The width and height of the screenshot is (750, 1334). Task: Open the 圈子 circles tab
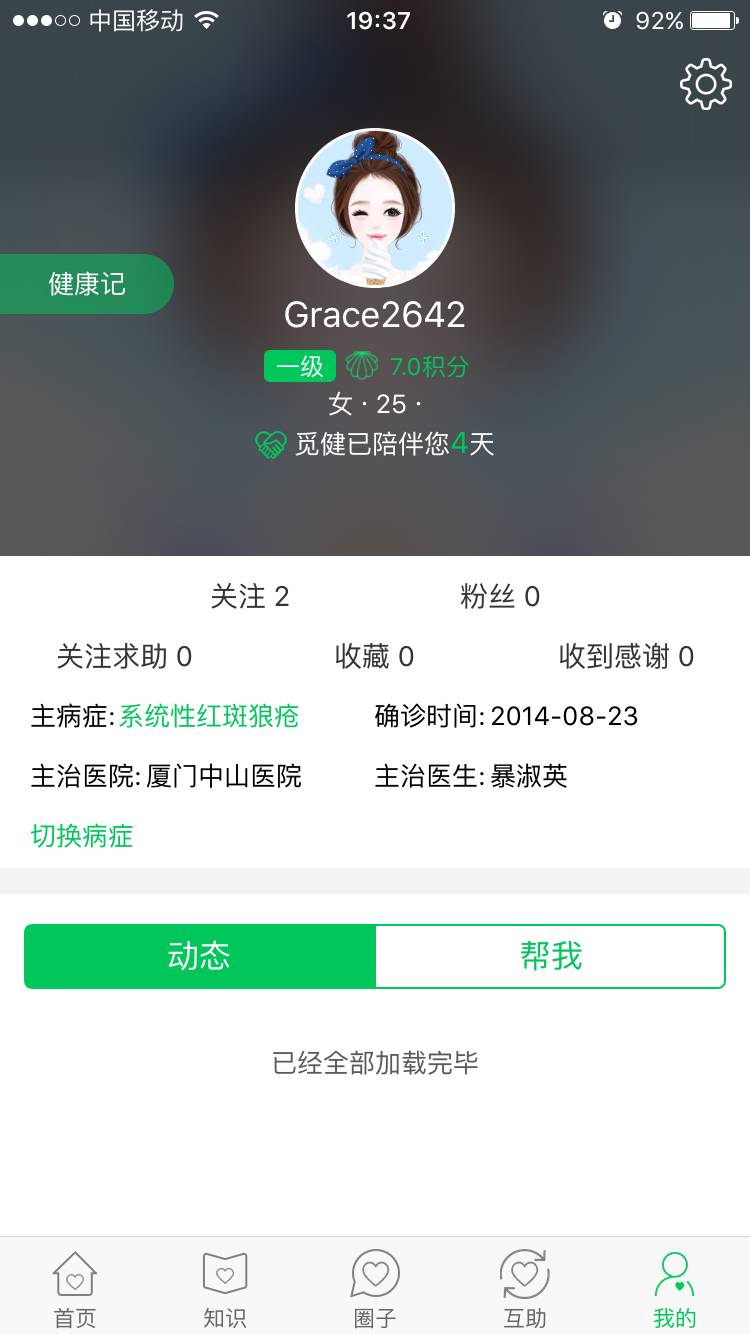[x=375, y=1288]
